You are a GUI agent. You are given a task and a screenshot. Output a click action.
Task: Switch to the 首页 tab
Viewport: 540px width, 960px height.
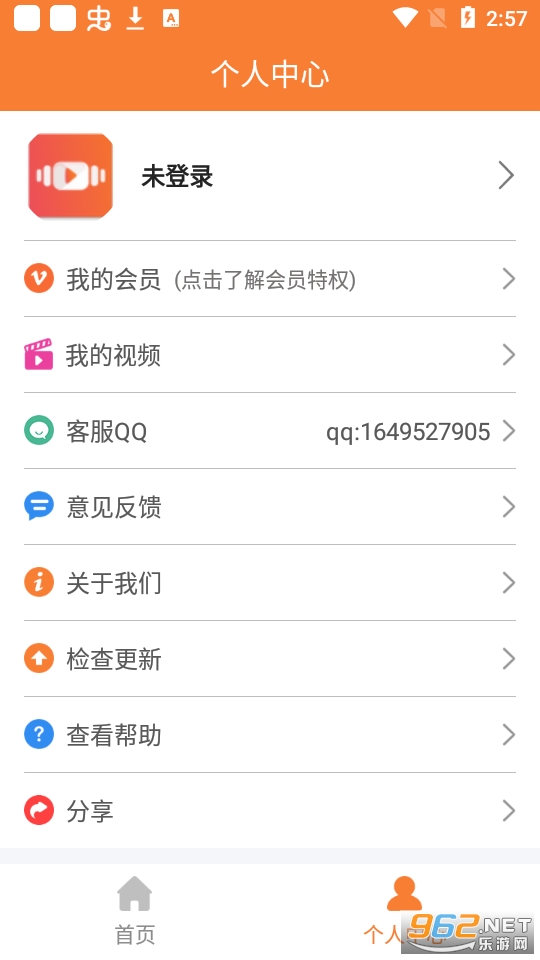coord(135,912)
